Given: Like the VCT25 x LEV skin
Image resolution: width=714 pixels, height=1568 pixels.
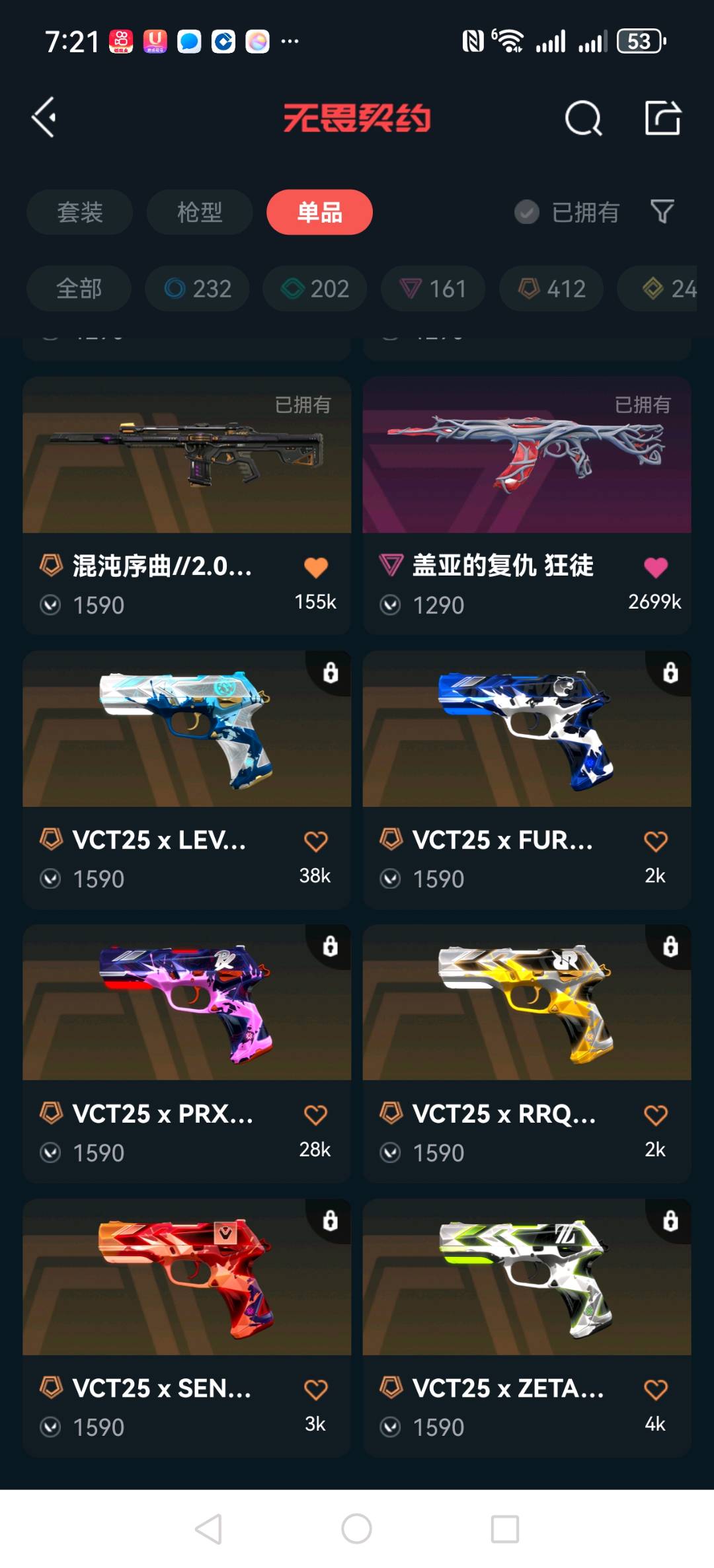Looking at the screenshot, I should coord(315,841).
